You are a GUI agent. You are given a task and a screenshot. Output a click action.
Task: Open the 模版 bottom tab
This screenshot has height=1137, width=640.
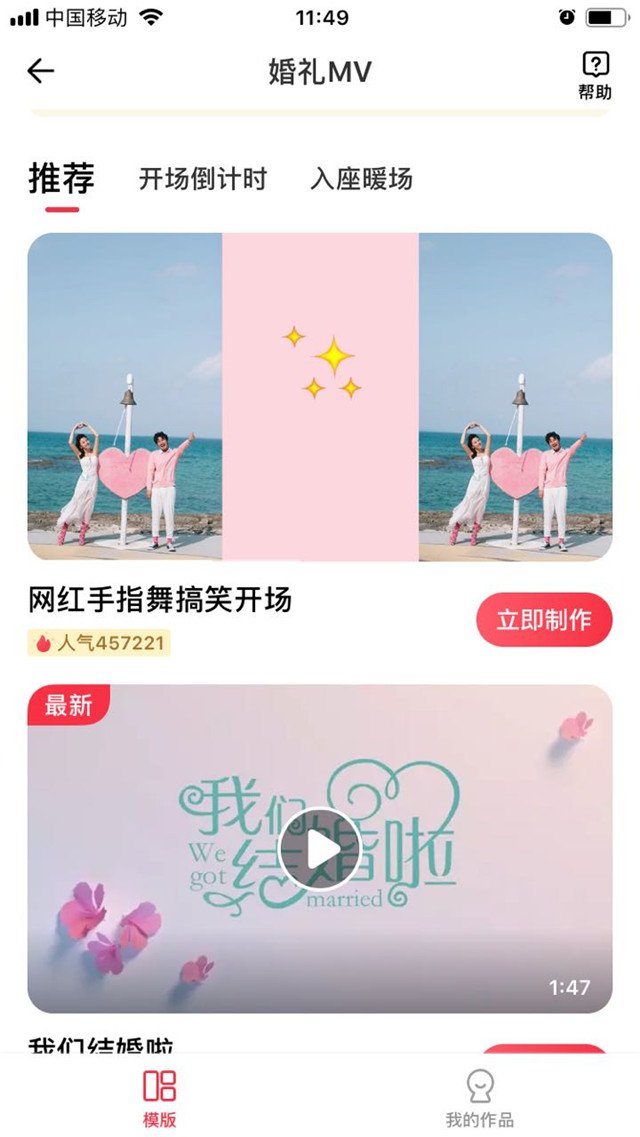tap(159, 1098)
